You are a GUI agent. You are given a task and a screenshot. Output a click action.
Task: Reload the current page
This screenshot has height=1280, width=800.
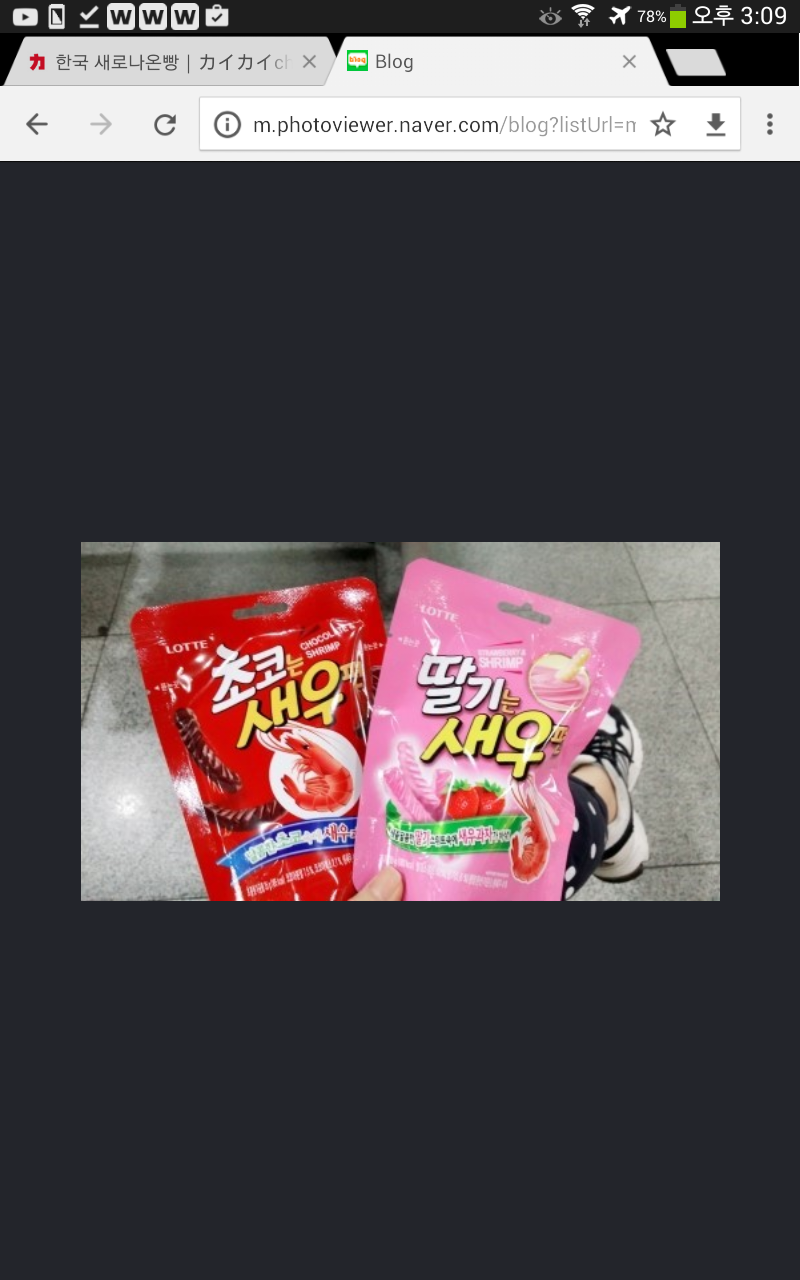point(164,124)
